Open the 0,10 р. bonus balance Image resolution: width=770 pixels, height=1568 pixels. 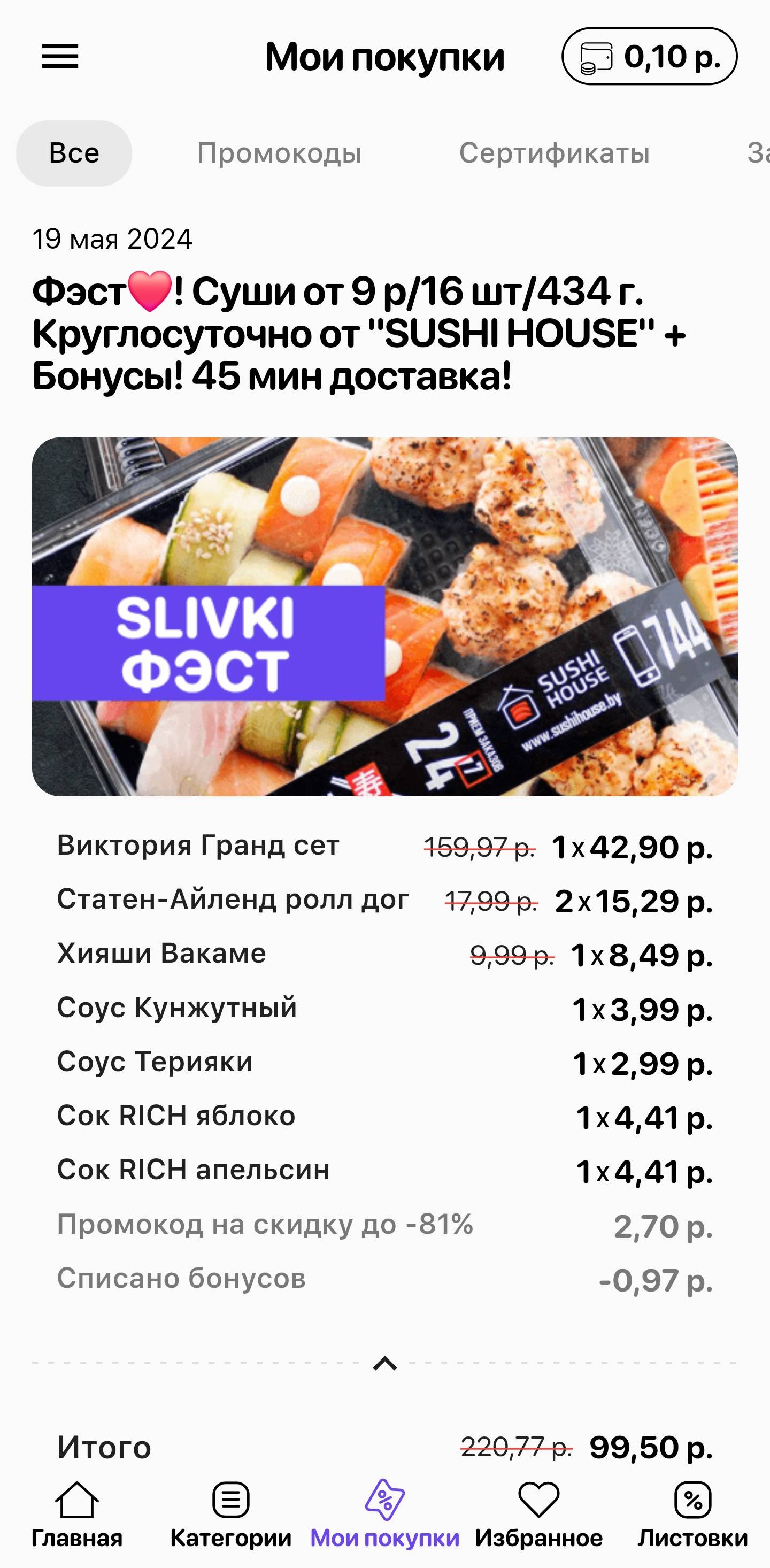(649, 57)
